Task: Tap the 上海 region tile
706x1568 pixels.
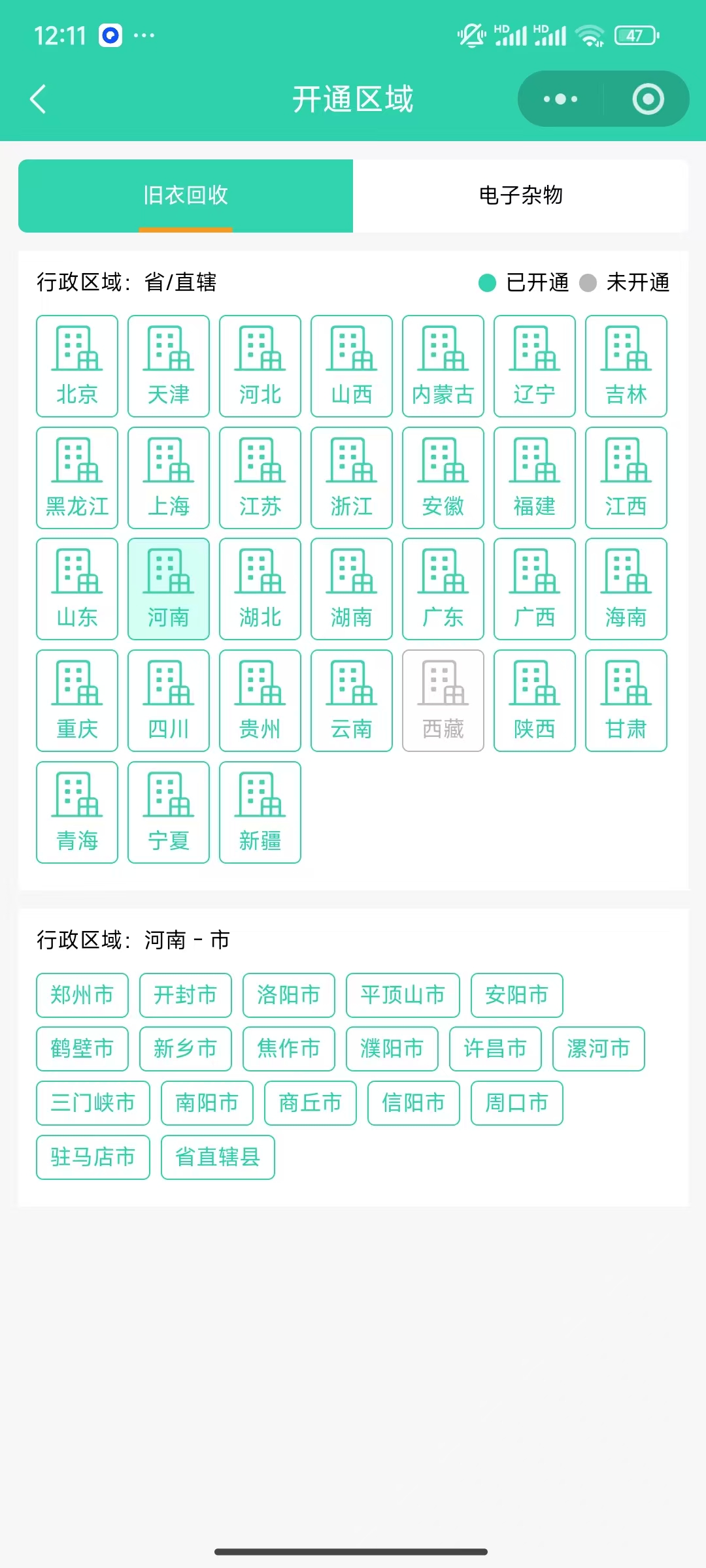Action: [169, 478]
